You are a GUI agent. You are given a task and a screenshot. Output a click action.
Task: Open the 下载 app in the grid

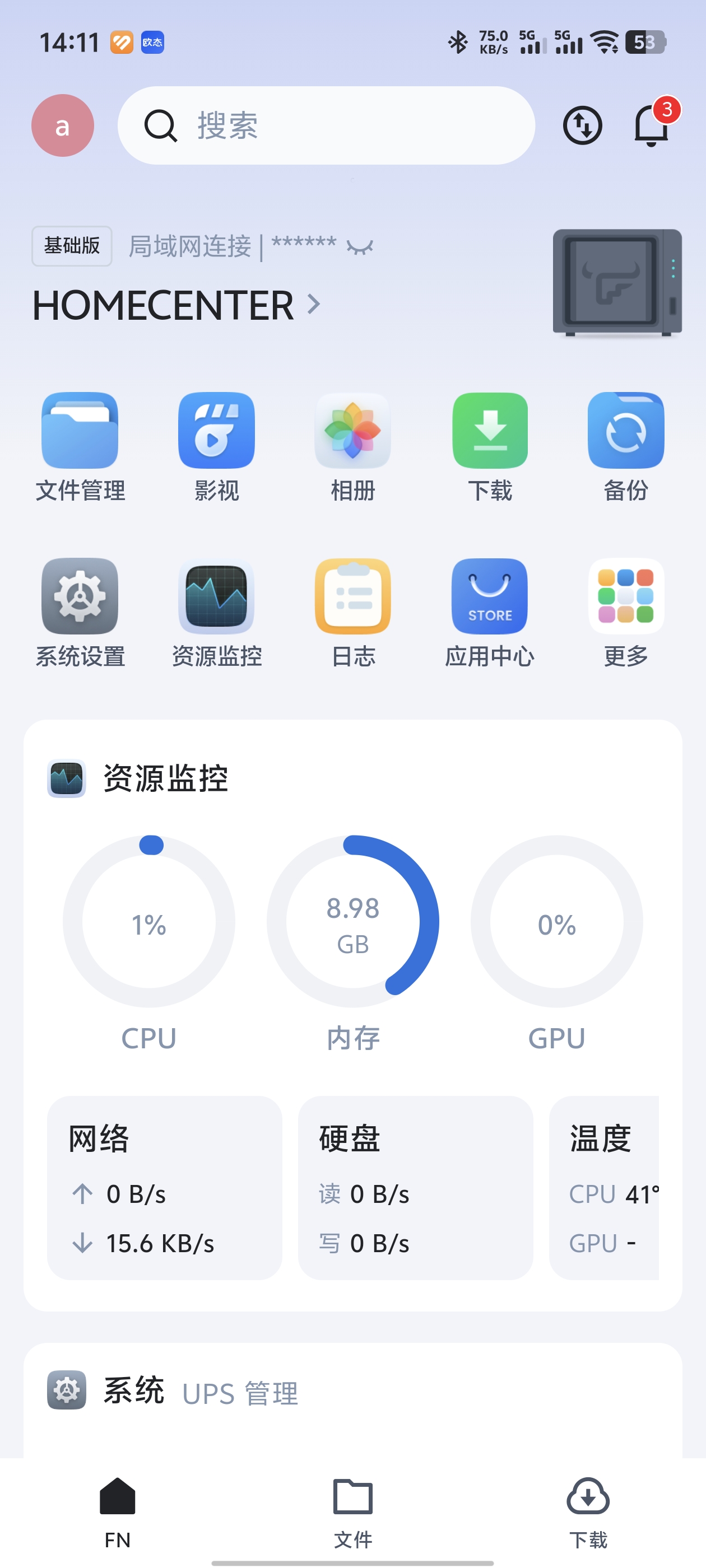click(490, 431)
